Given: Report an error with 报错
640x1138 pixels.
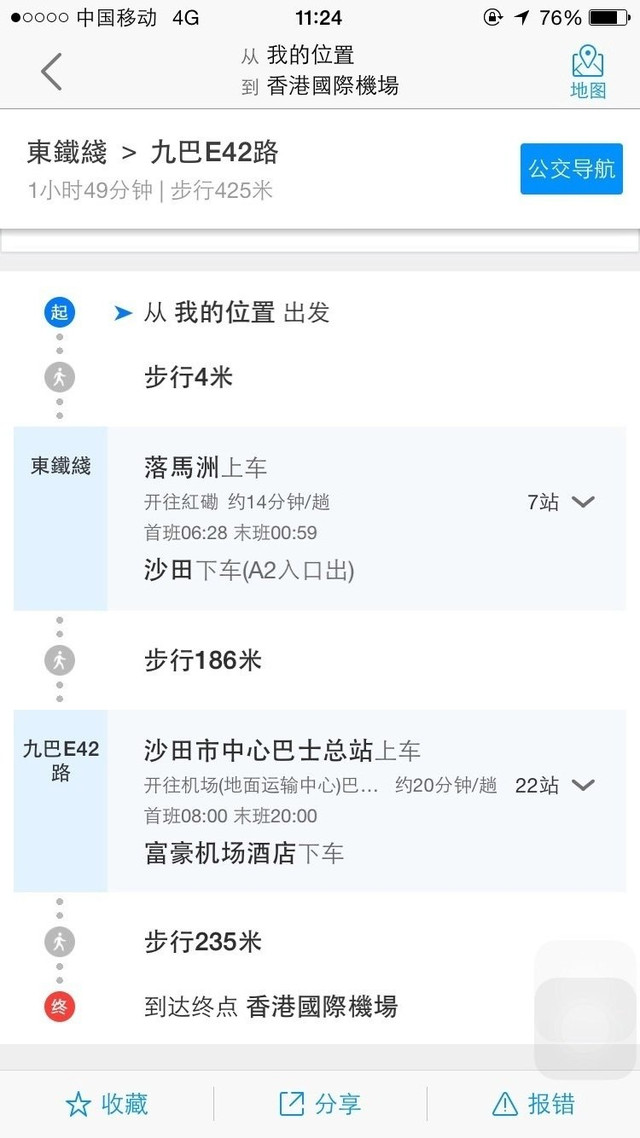Looking at the screenshot, I should [x=533, y=1104].
